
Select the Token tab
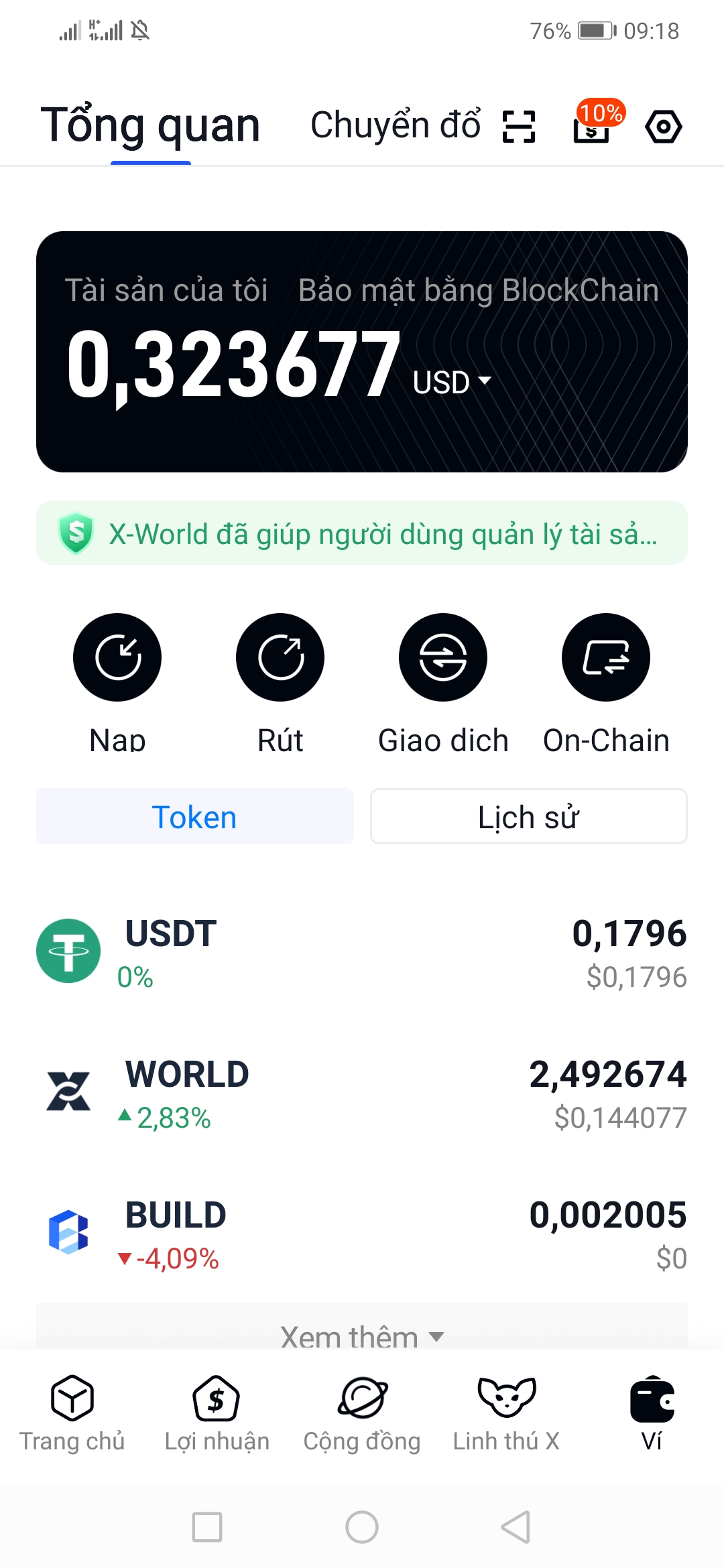coord(194,816)
